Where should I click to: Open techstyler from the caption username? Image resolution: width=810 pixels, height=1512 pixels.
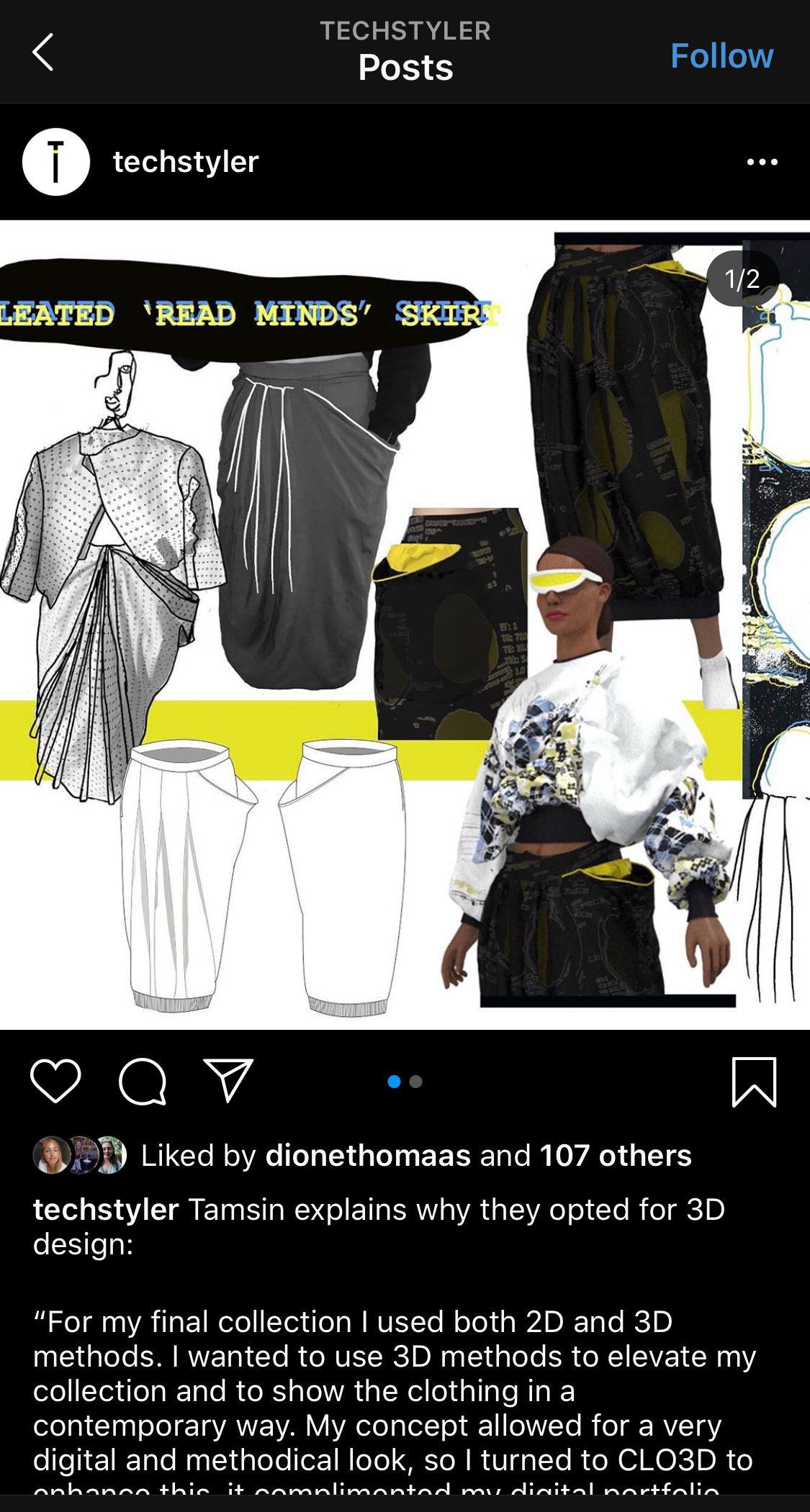point(106,1210)
